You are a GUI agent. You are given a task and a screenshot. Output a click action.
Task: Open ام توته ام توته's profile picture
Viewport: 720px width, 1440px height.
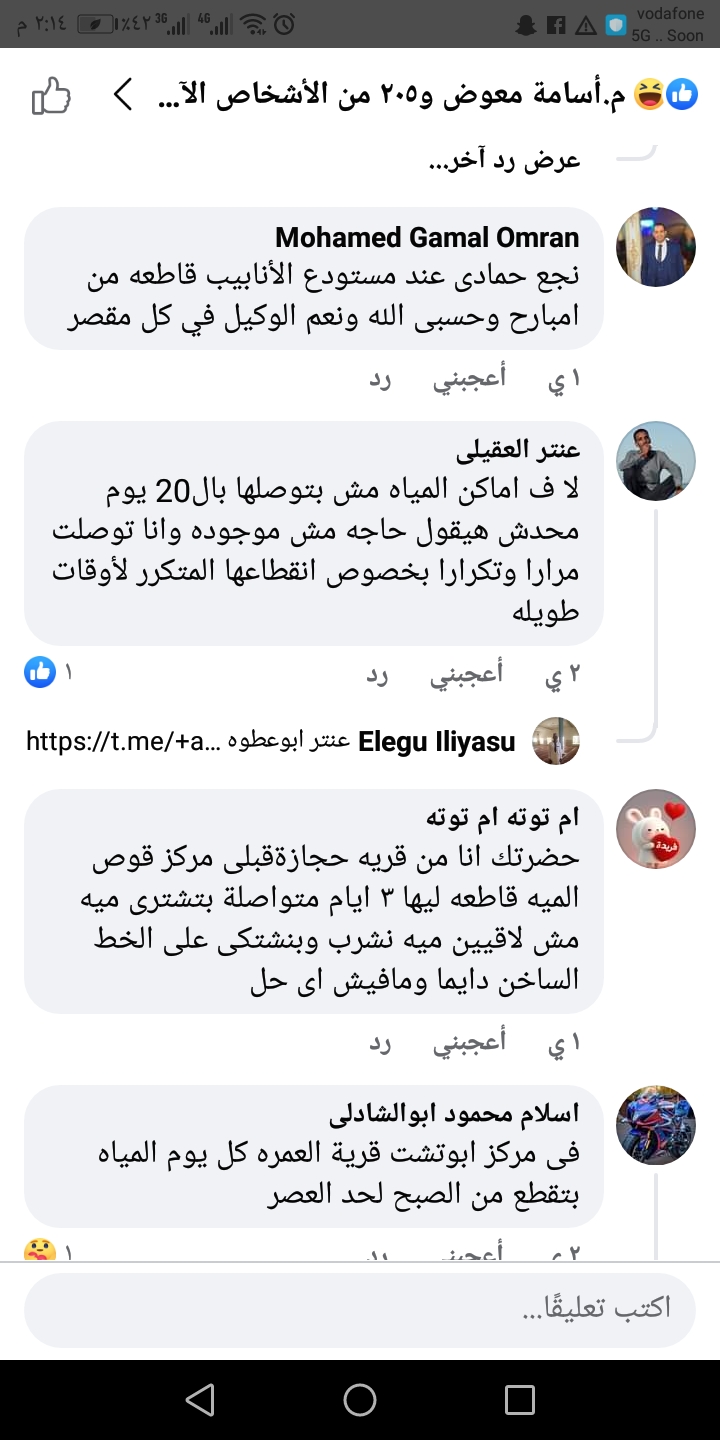655,829
